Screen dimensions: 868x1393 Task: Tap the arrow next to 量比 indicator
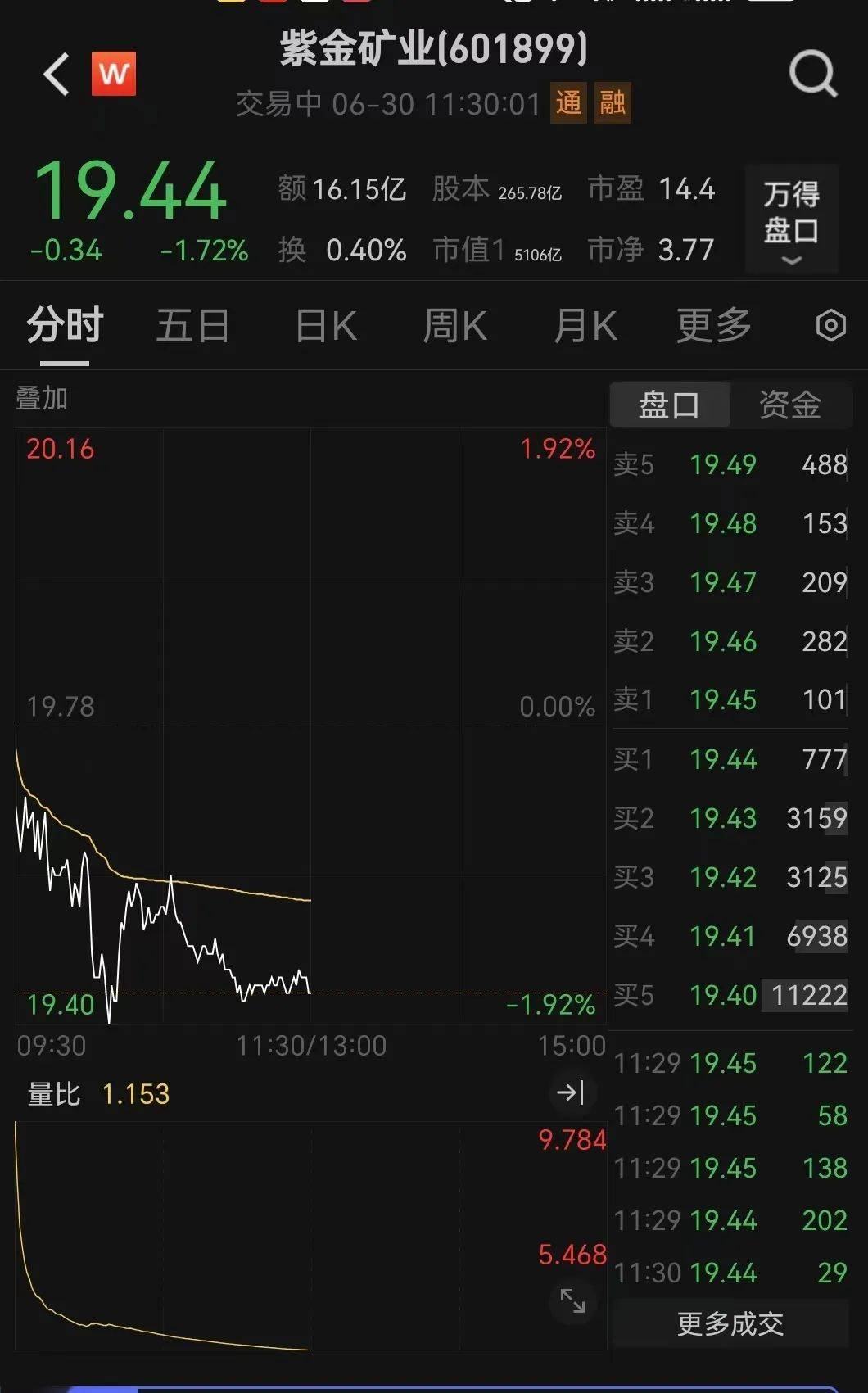coord(571,1092)
